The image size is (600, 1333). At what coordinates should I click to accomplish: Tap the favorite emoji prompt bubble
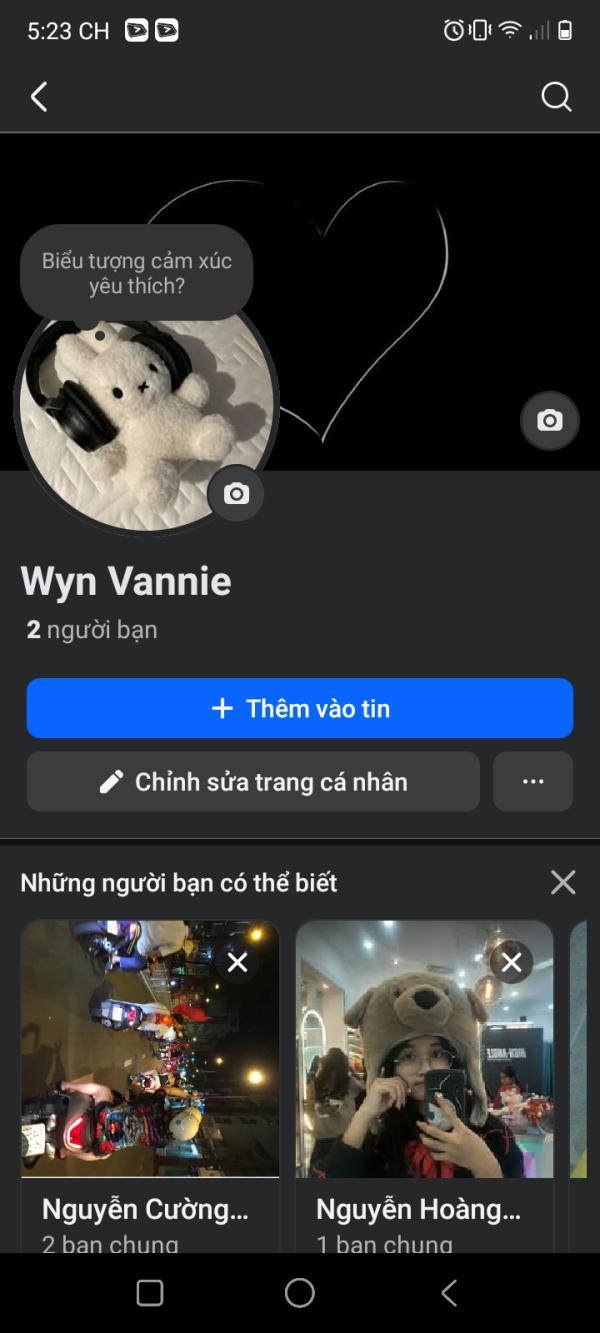coord(136,273)
